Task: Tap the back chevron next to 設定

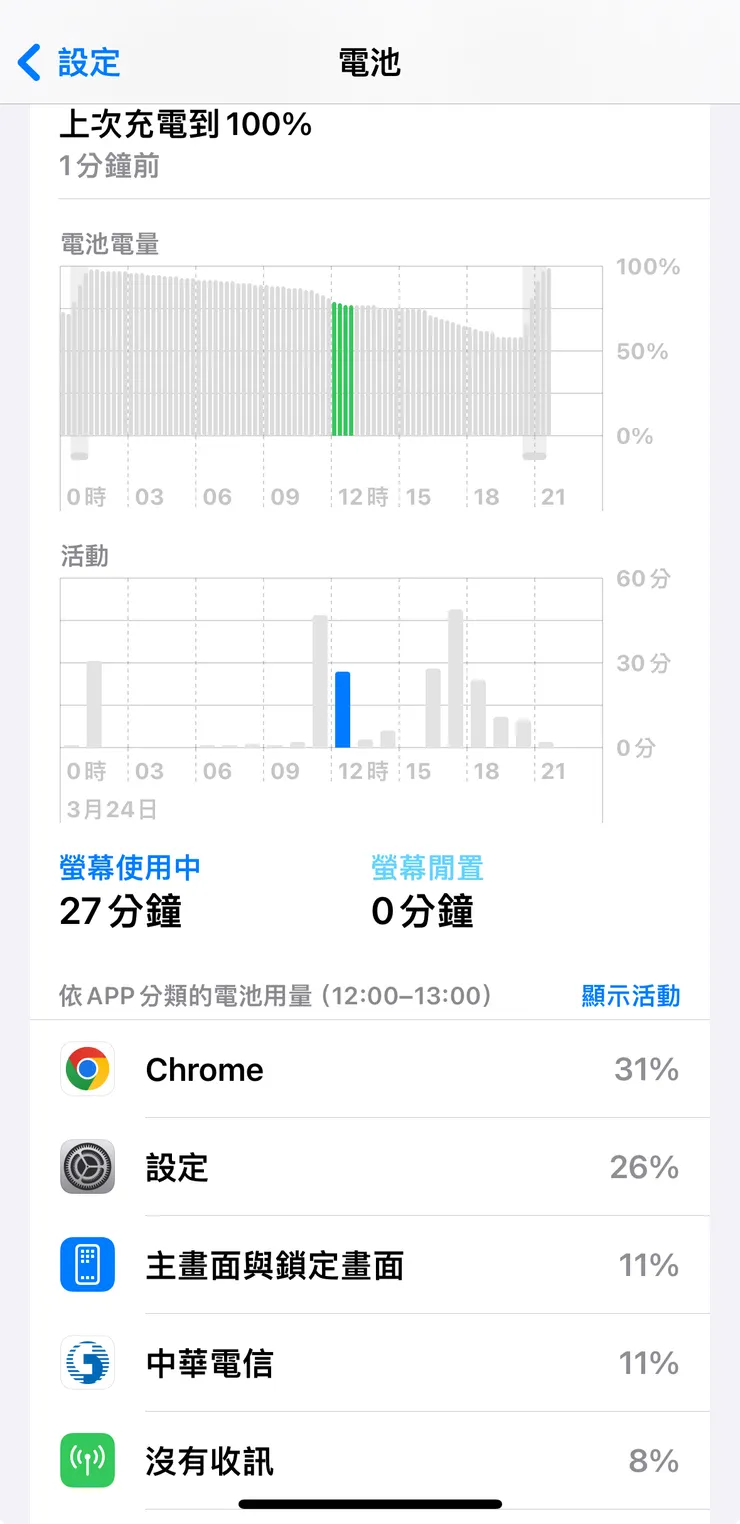Action: [28, 62]
